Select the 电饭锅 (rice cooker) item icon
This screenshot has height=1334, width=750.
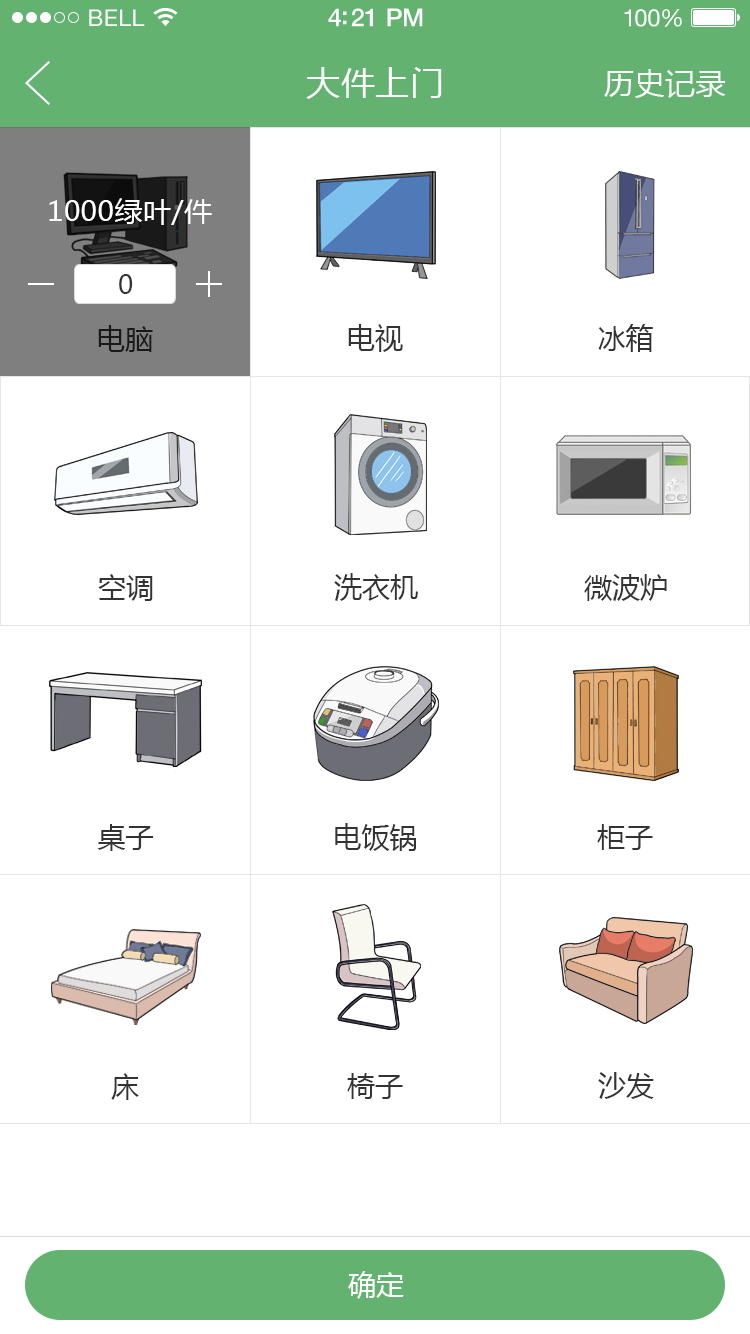pyautogui.click(x=375, y=722)
